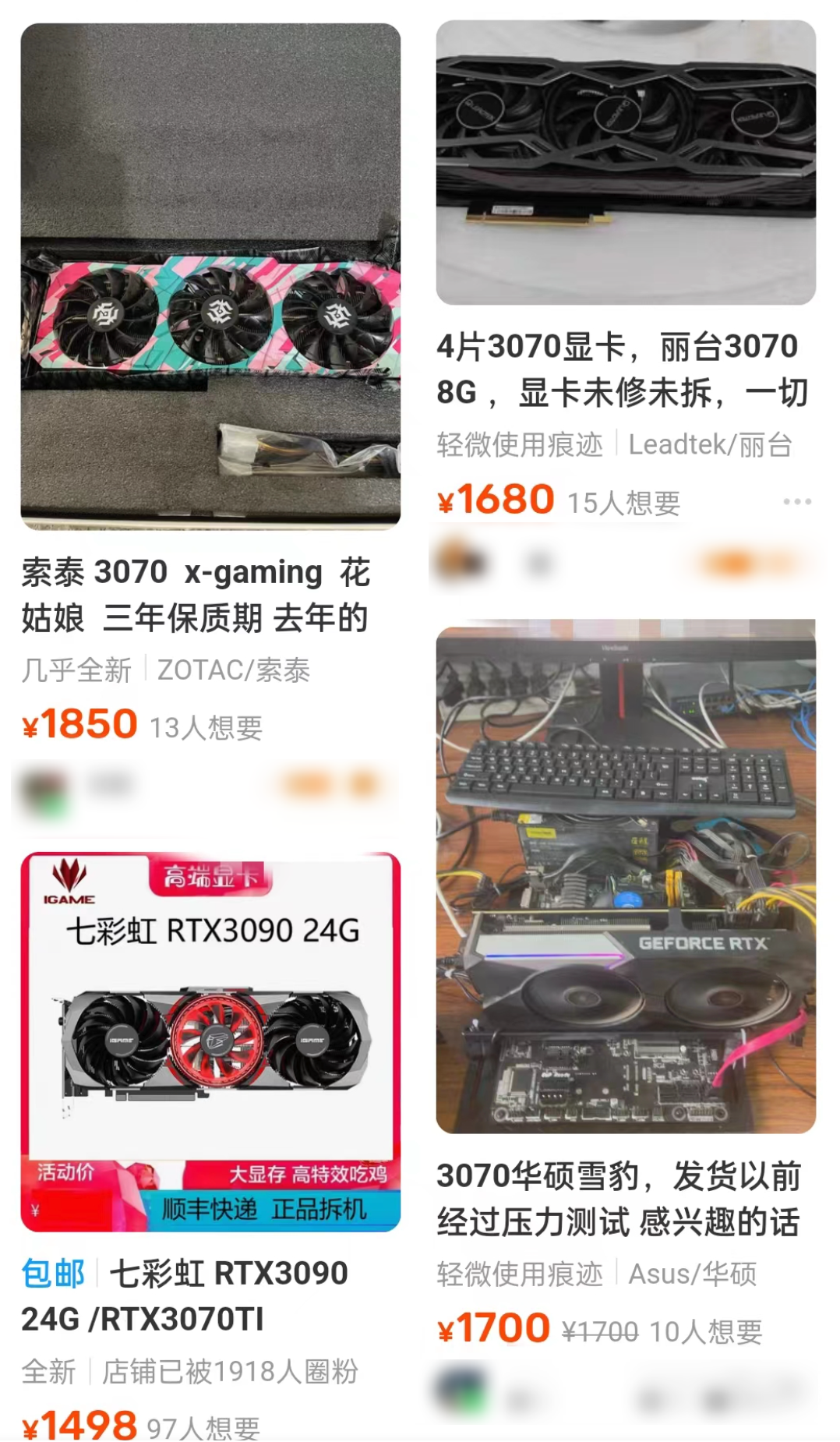Image resolution: width=840 pixels, height=1442 pixels.
Task: View the Asus 3070 listing photo
Action: click(625, 878)
